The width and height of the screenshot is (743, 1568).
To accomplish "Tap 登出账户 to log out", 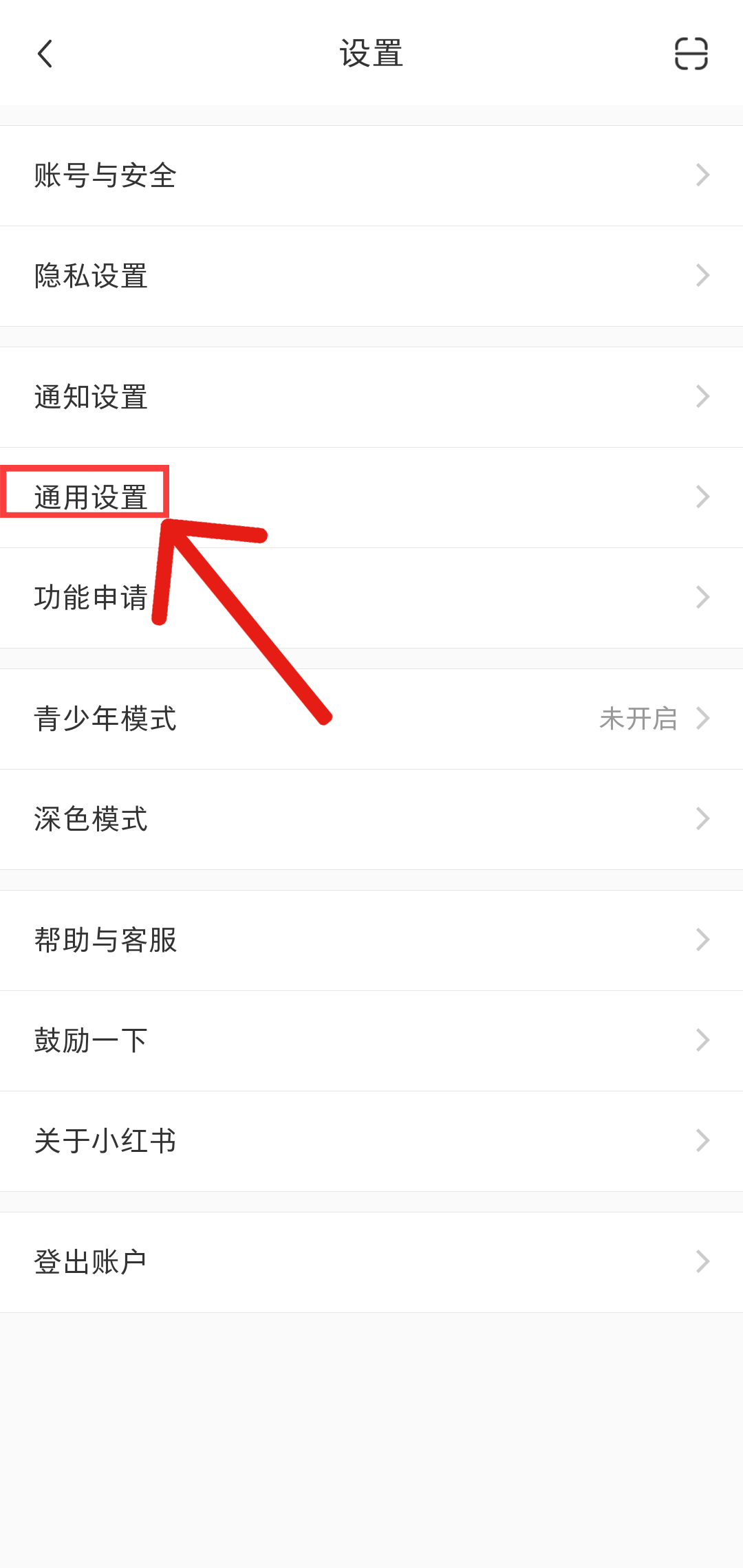I will click(x=91, y=1260).
